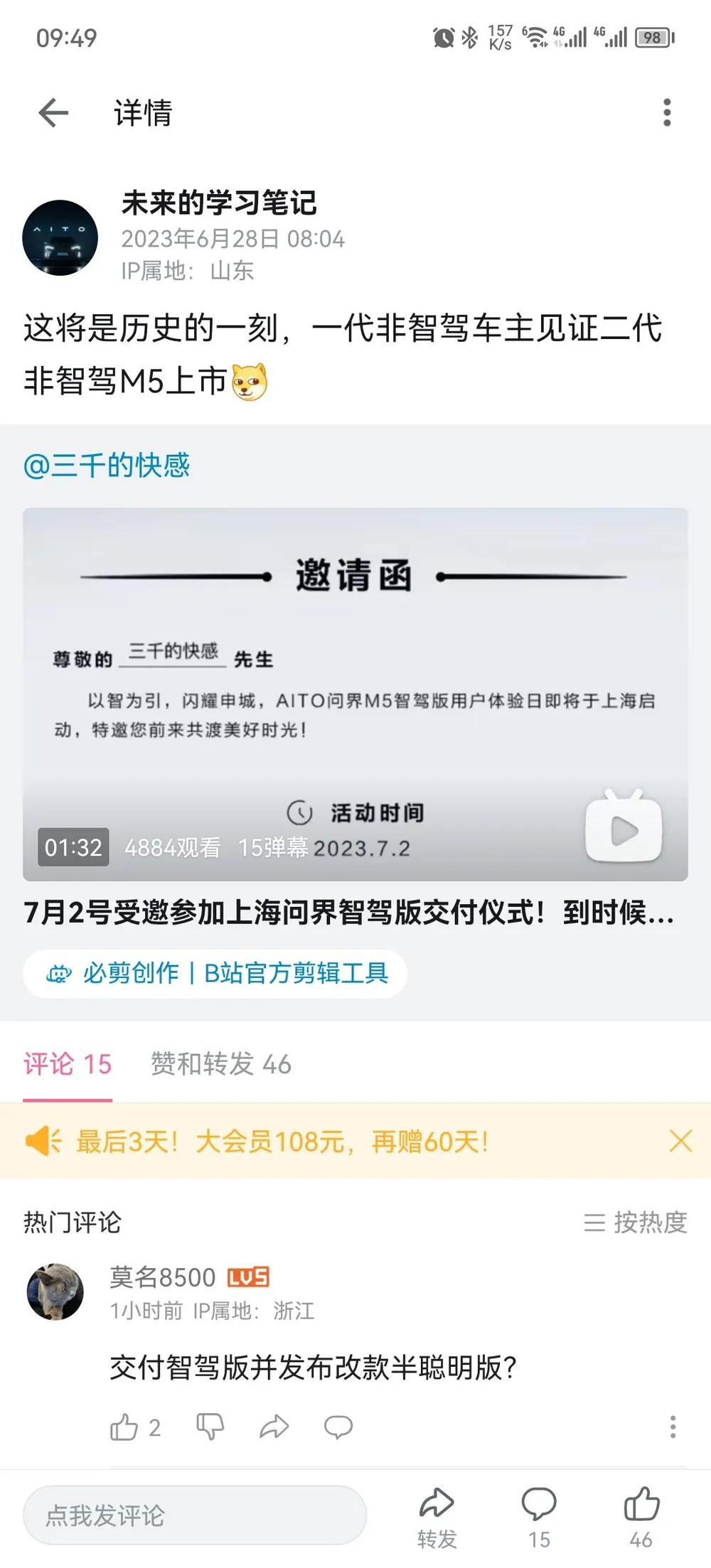This screenshot has height=1568, width=711.
Task: Reply to 莫名8500's comment
Action: pyautogui.click(x=338, y=1427)
